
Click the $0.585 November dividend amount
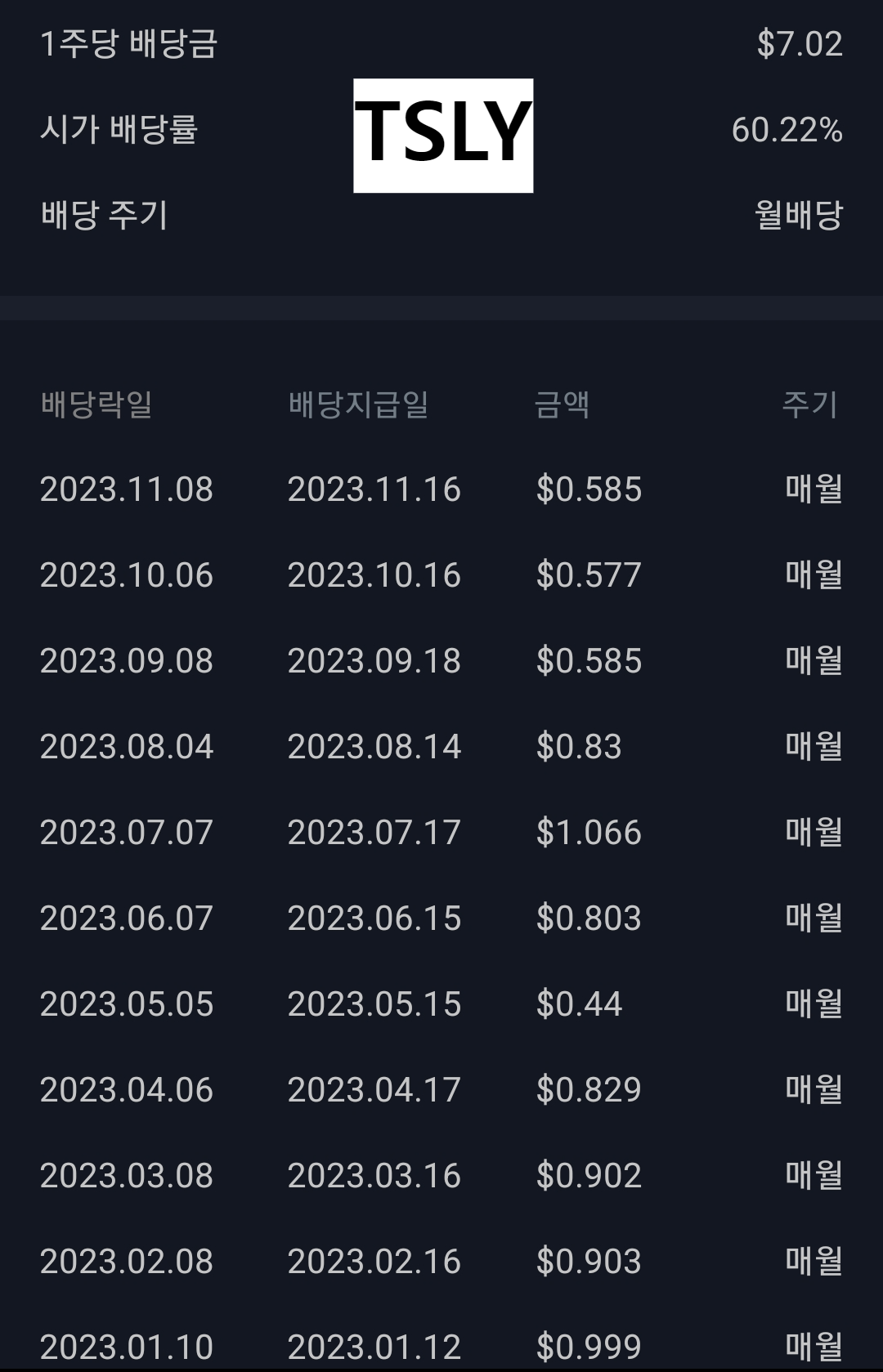tap(588, 489)
